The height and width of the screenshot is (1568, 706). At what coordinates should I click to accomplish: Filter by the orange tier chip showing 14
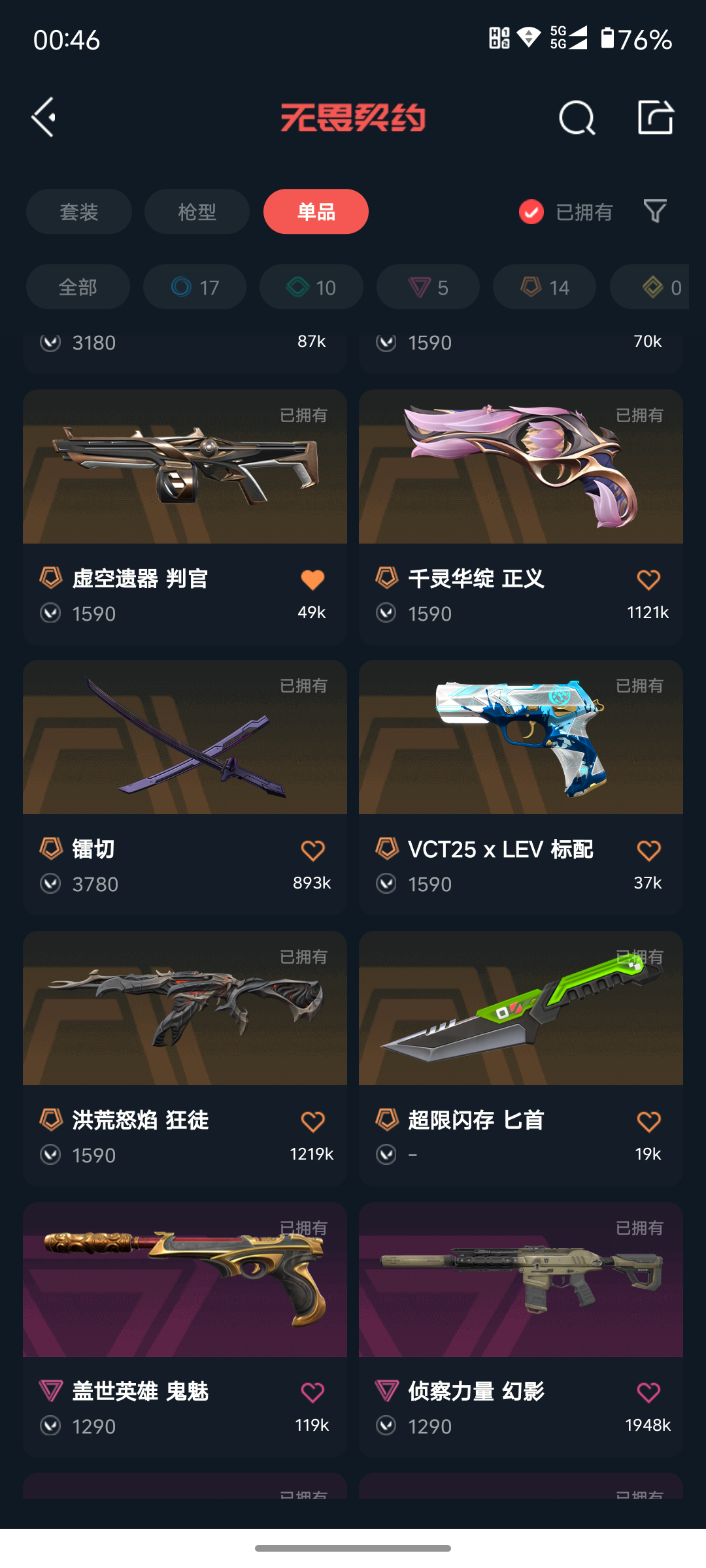pos(545,287)
